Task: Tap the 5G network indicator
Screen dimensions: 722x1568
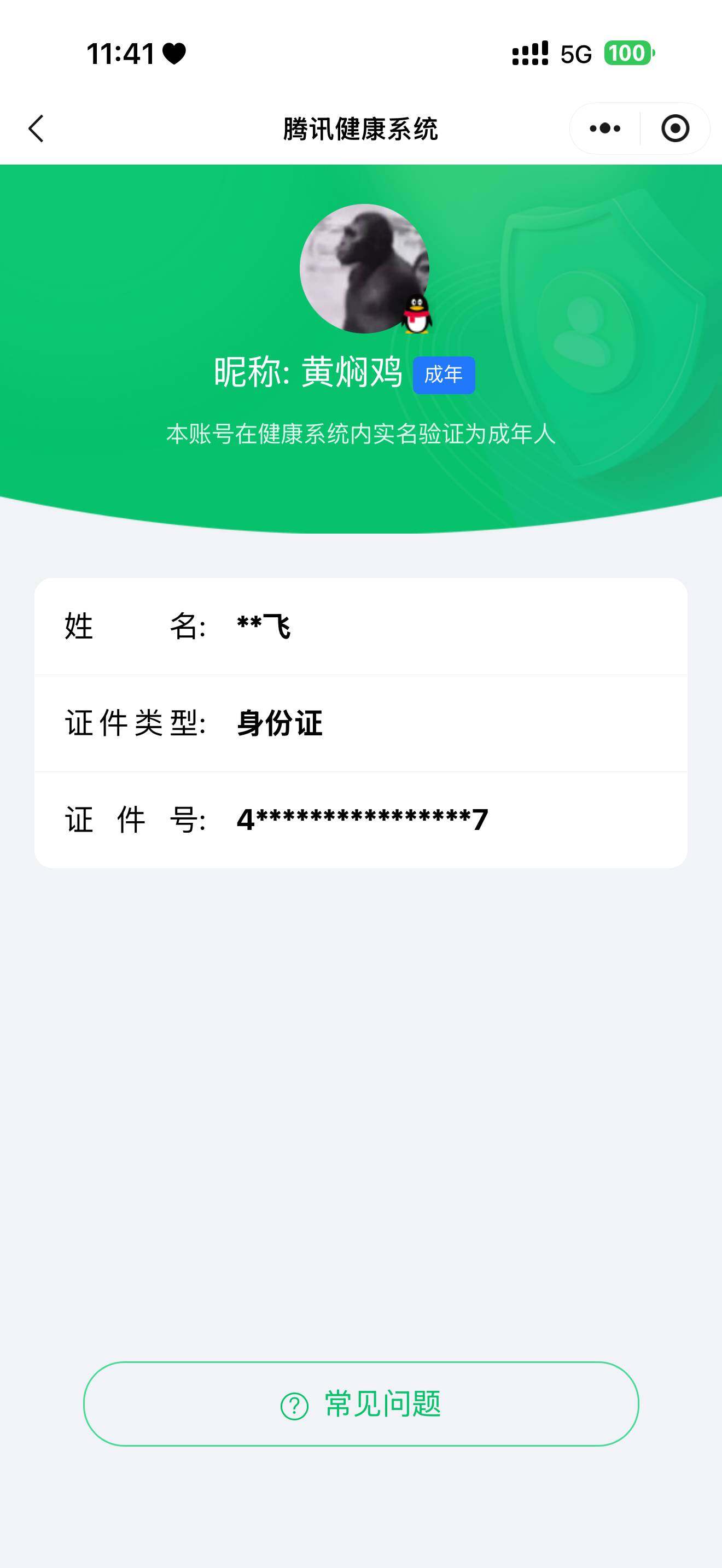Action: pos(575,55)
